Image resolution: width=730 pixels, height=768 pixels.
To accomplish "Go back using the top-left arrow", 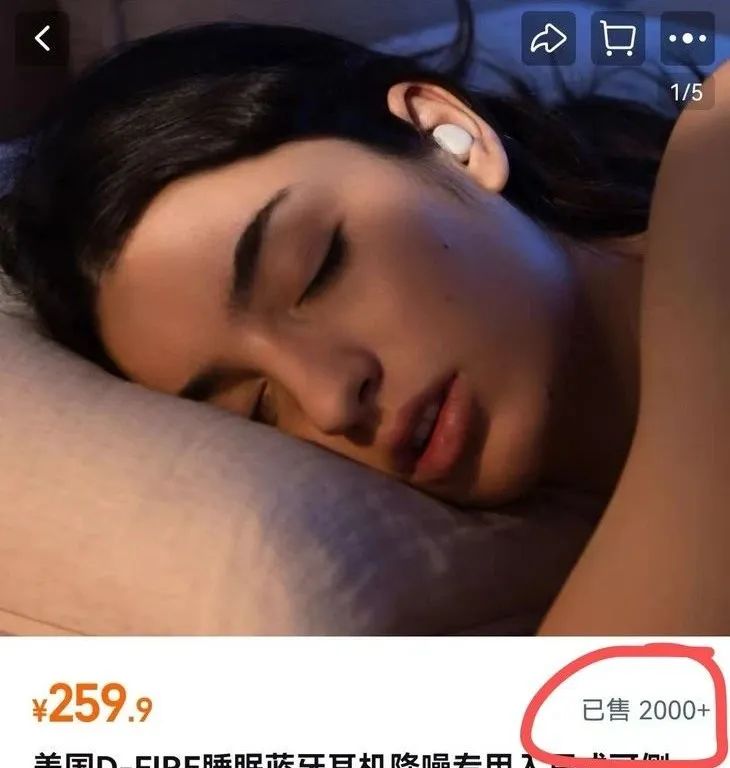I will 42,39.
